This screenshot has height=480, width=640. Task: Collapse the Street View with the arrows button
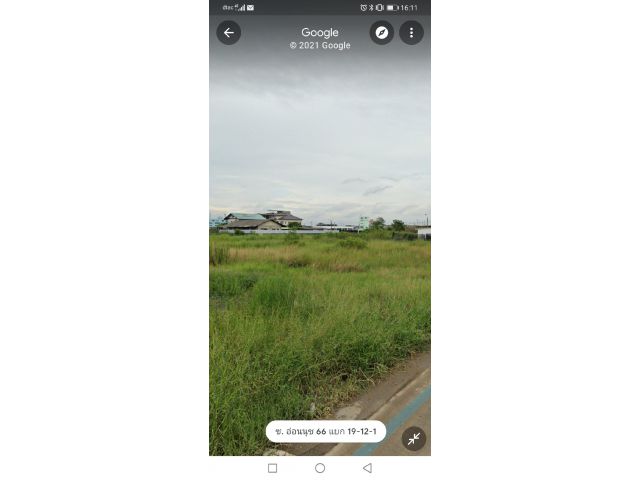click(413, 439)
